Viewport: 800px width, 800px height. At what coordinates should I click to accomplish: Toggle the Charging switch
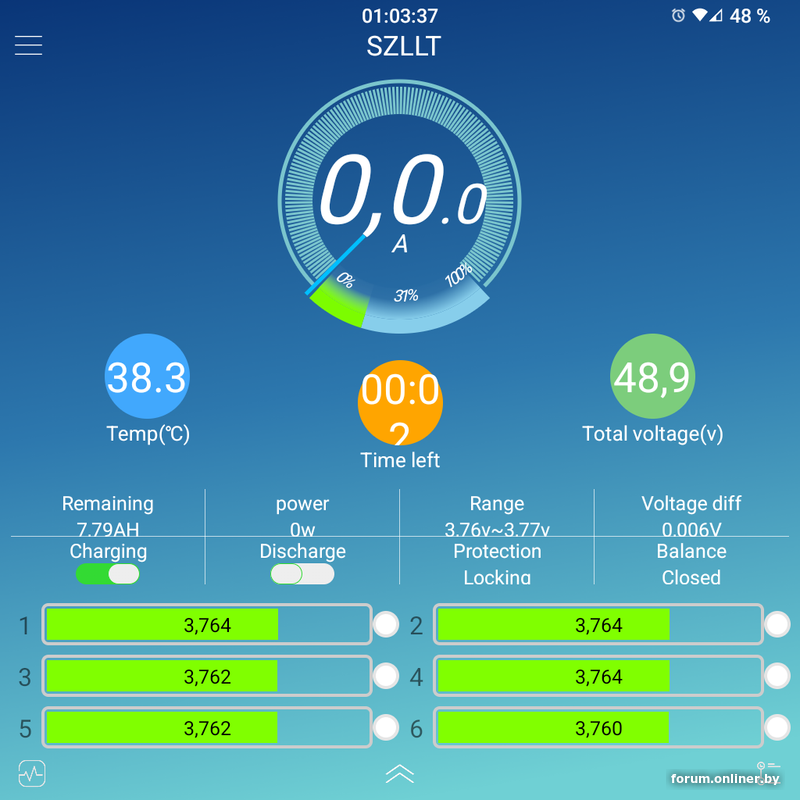[x=108, y=574]
